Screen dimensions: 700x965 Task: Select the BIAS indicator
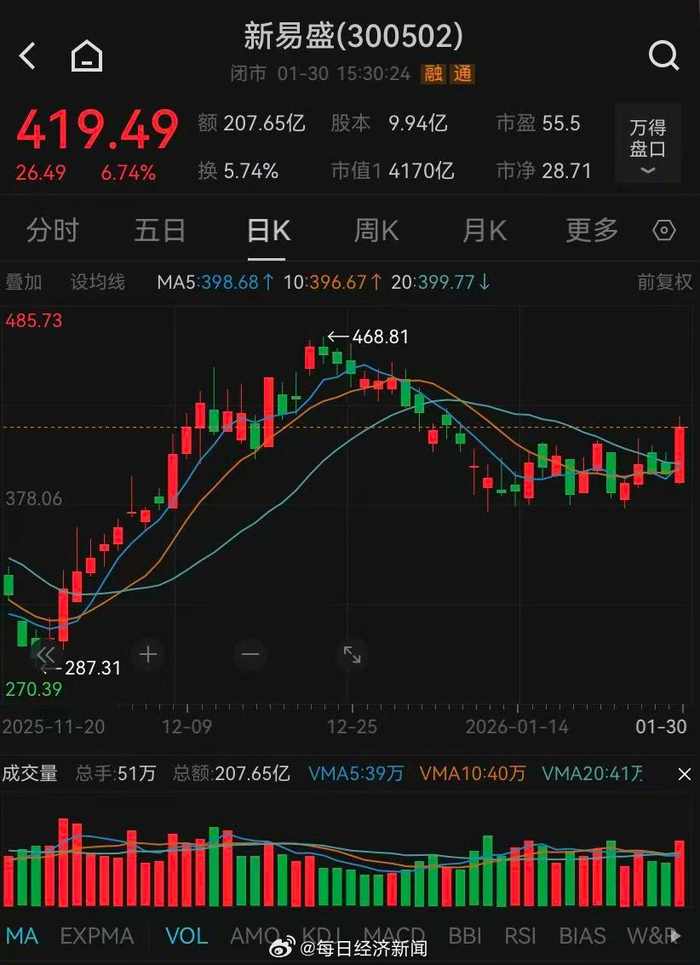582,936
